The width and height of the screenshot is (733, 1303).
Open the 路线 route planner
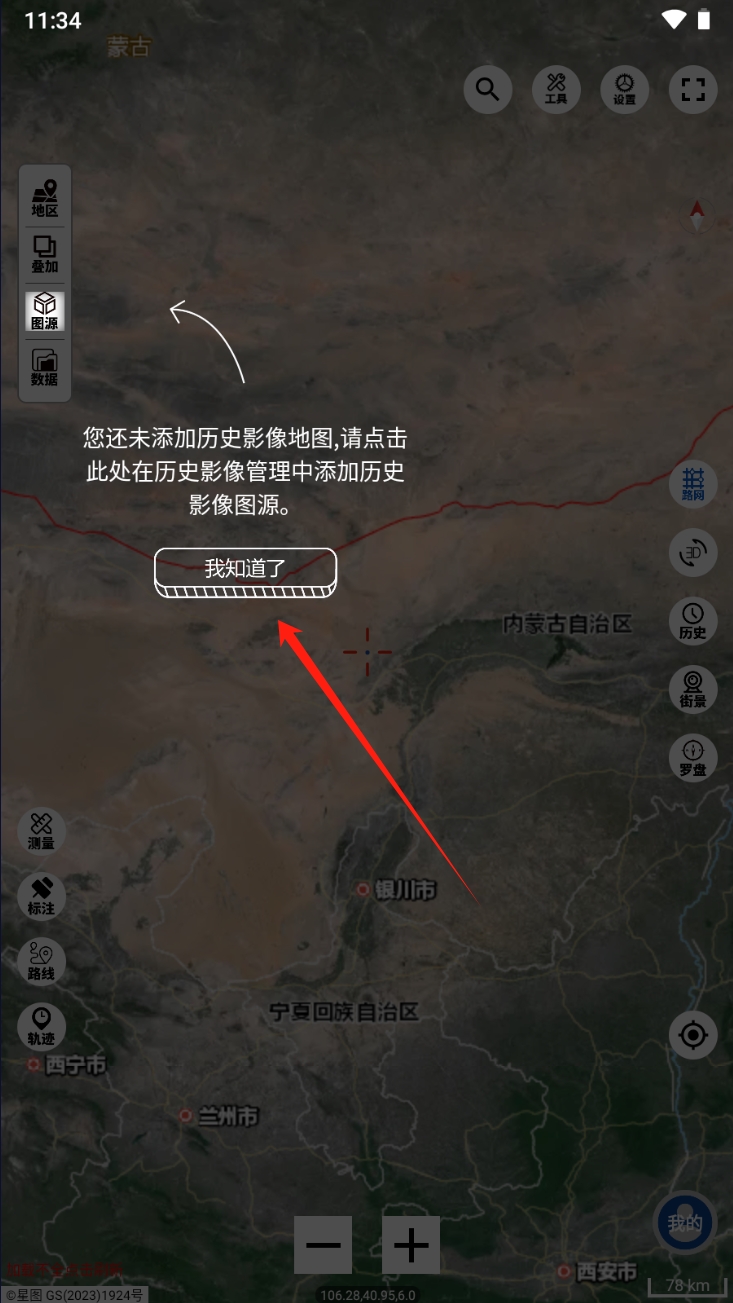42,961
